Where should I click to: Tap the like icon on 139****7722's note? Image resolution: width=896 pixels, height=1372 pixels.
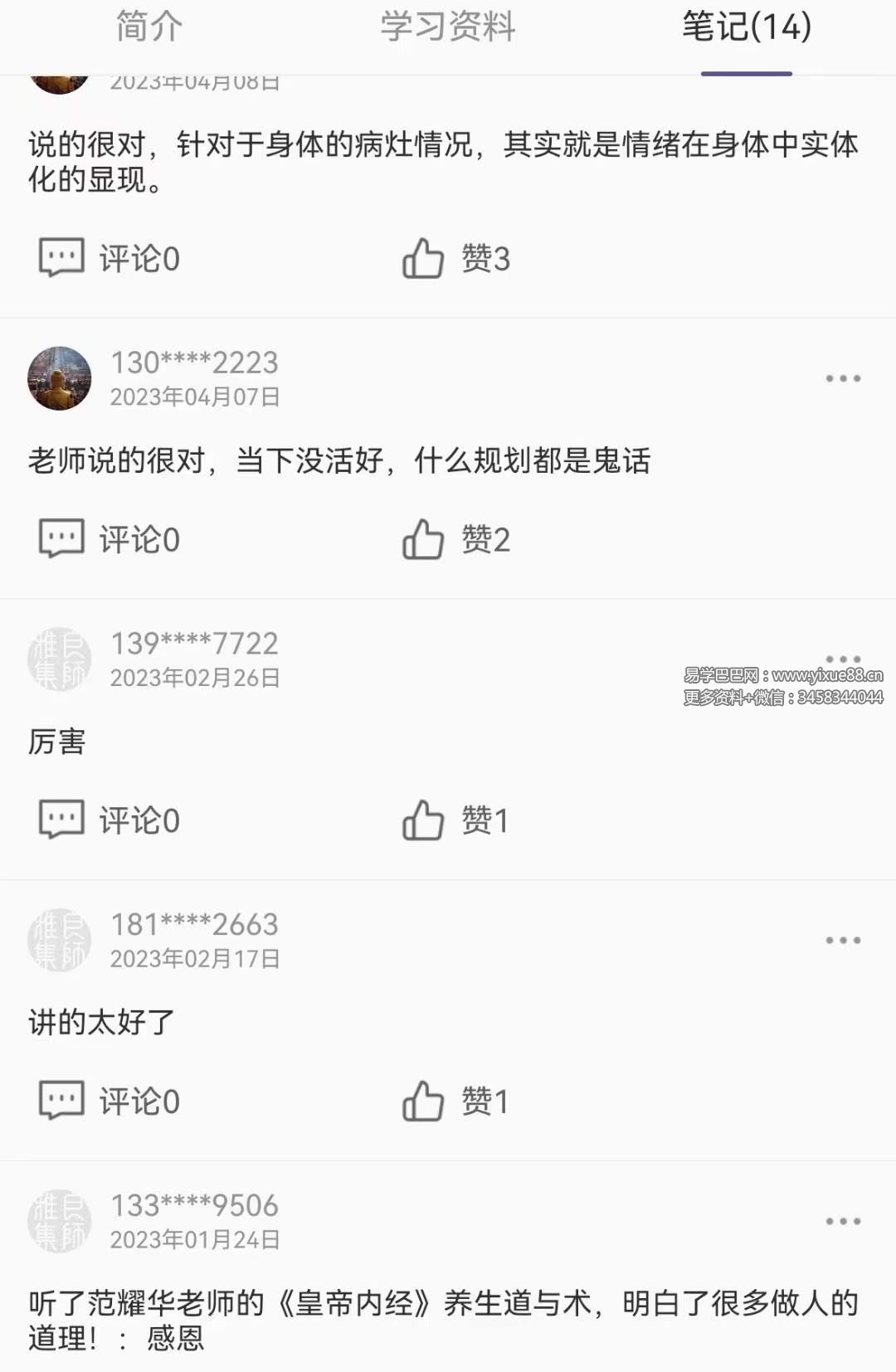coord(425,820)
